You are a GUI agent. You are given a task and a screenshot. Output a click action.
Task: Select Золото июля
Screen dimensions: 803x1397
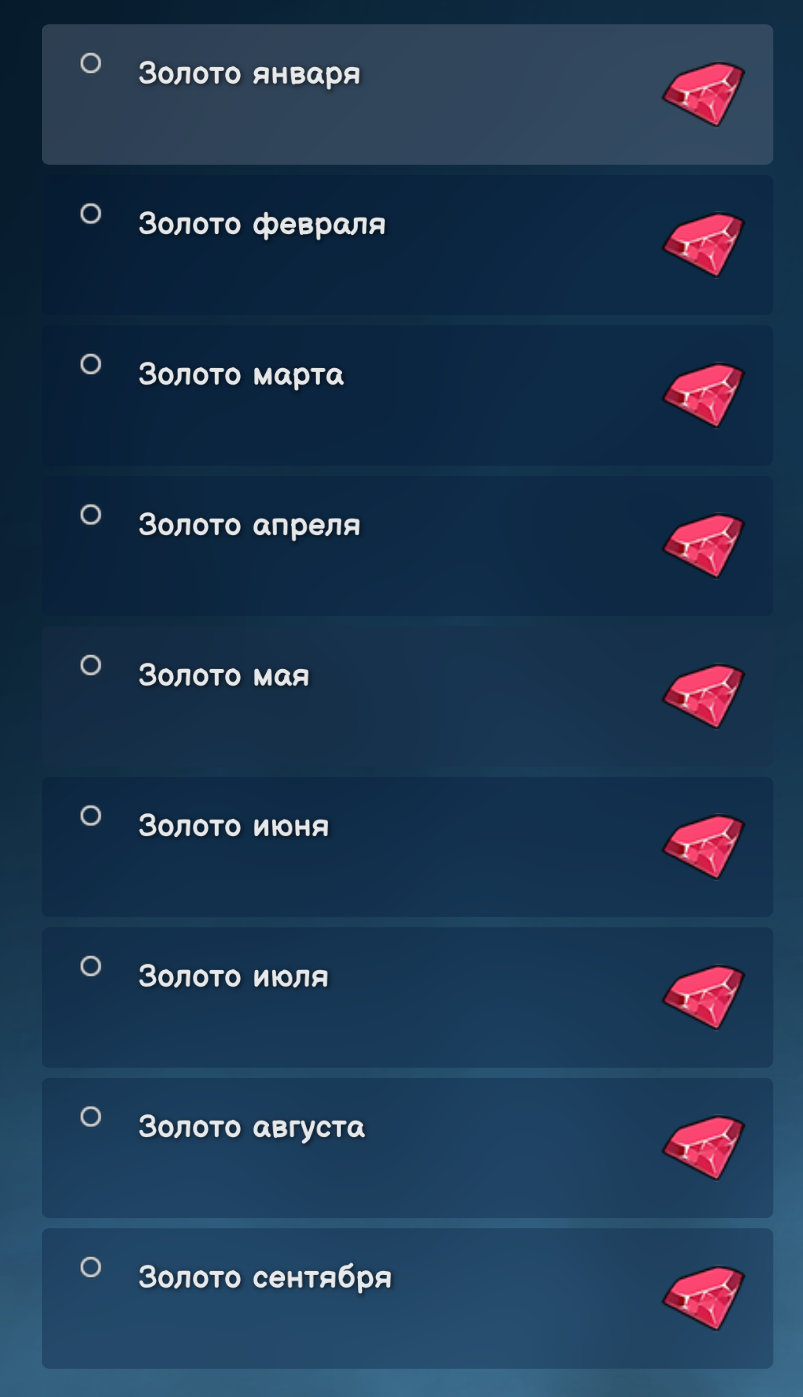pos(407,998)
